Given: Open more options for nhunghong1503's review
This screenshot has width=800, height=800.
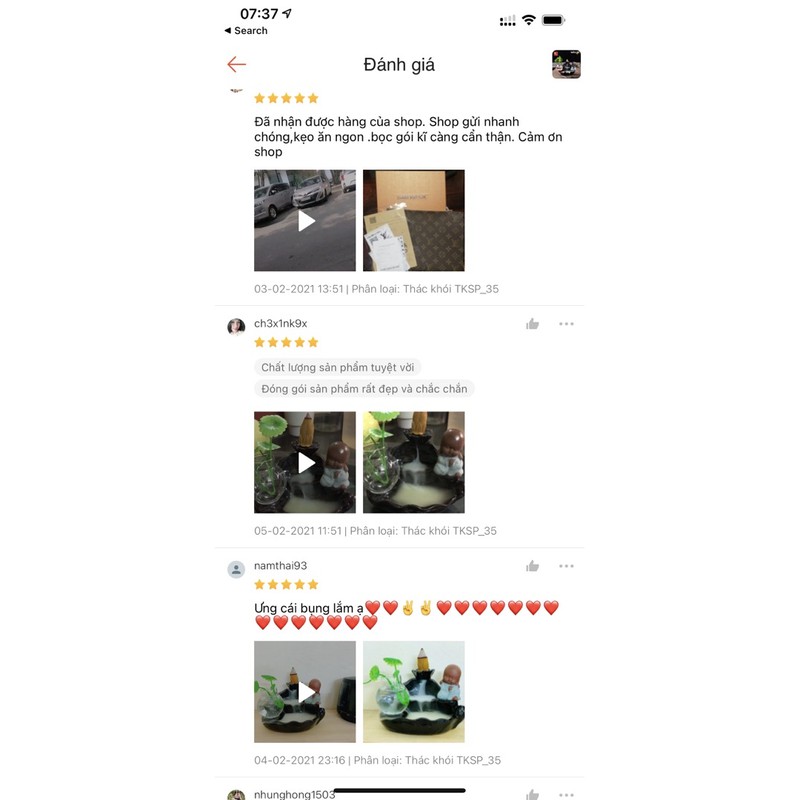Looking at the screenshot, I should [x=567, y=795].
